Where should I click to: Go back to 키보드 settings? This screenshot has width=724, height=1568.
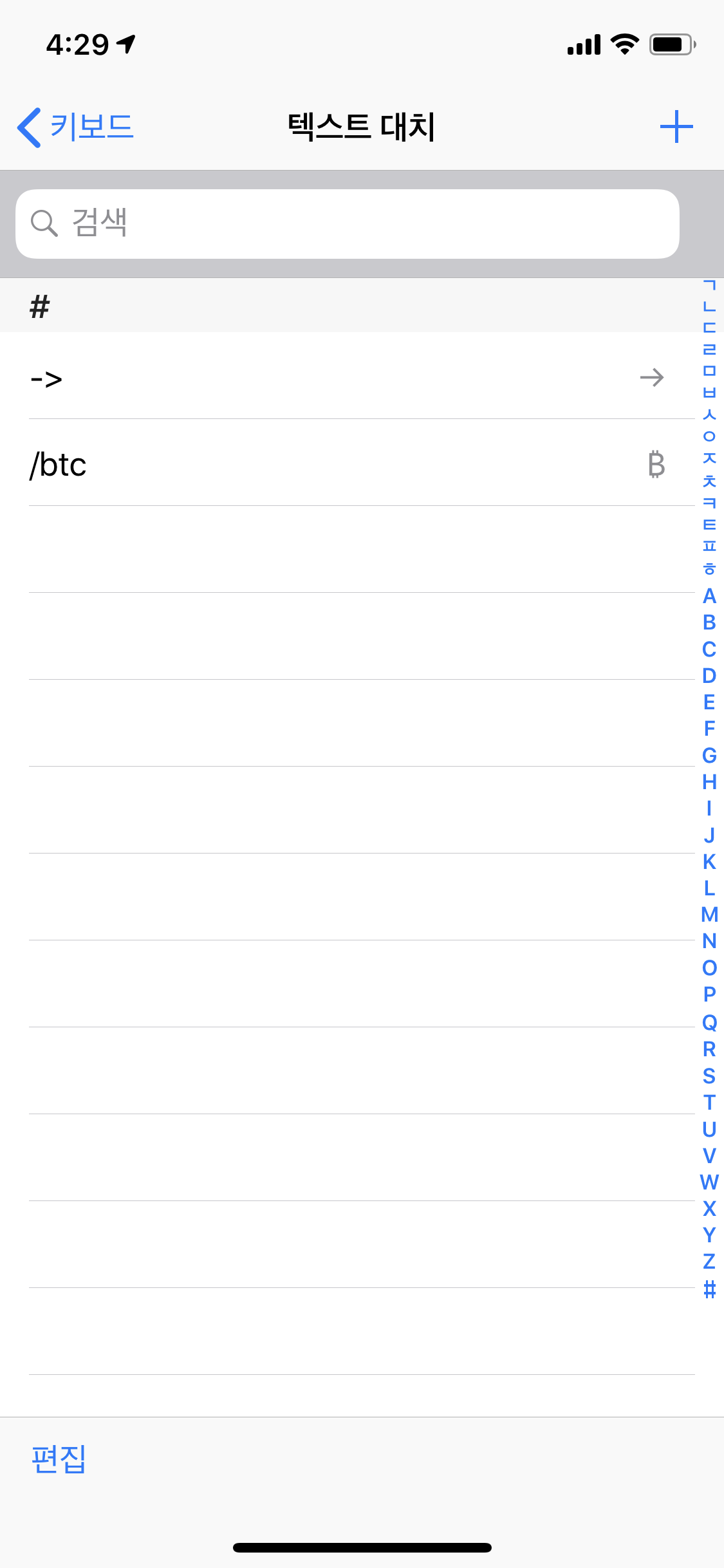pyautogui.click(x=75, y=127)
